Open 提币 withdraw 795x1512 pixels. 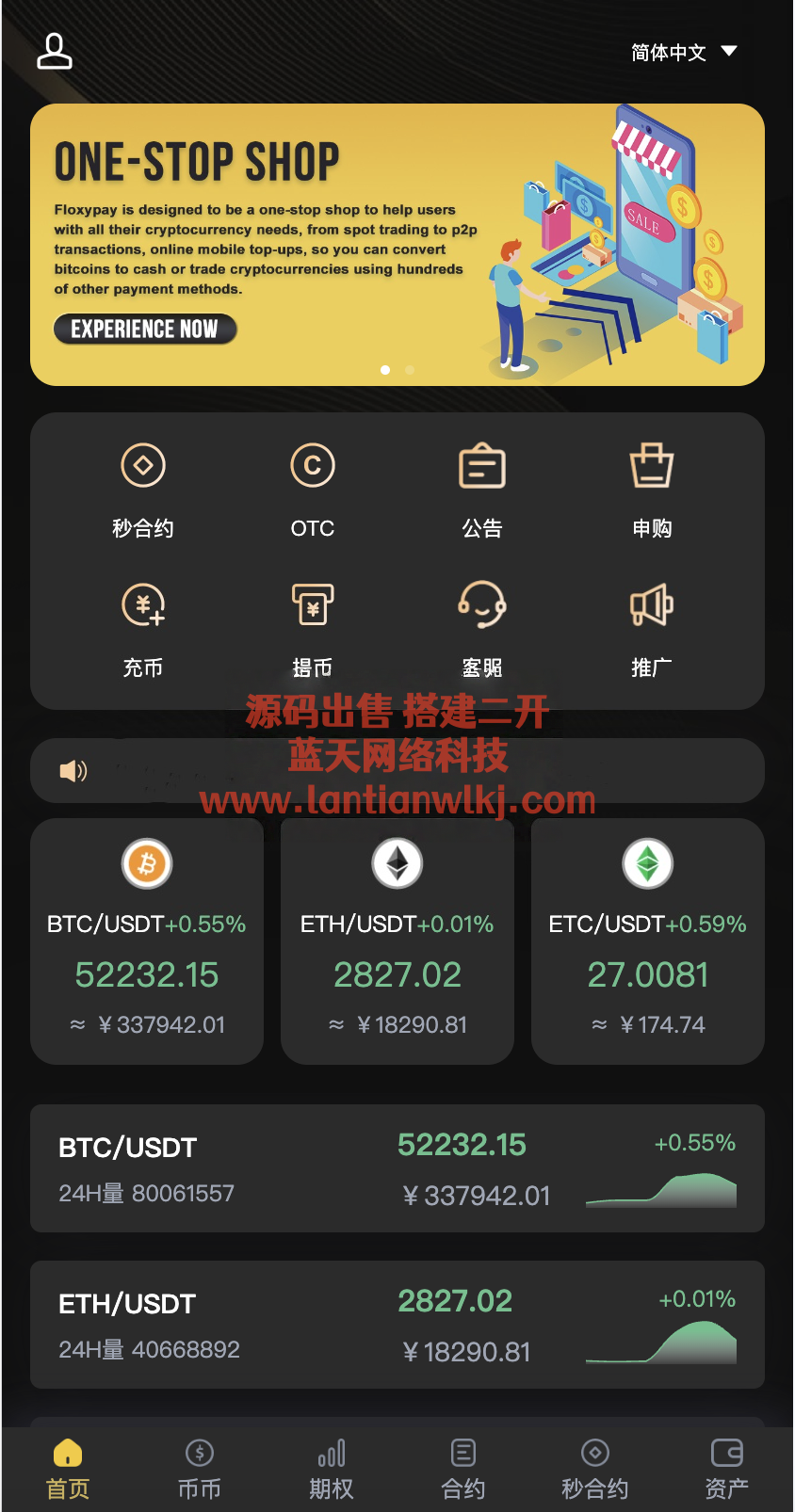313,627
